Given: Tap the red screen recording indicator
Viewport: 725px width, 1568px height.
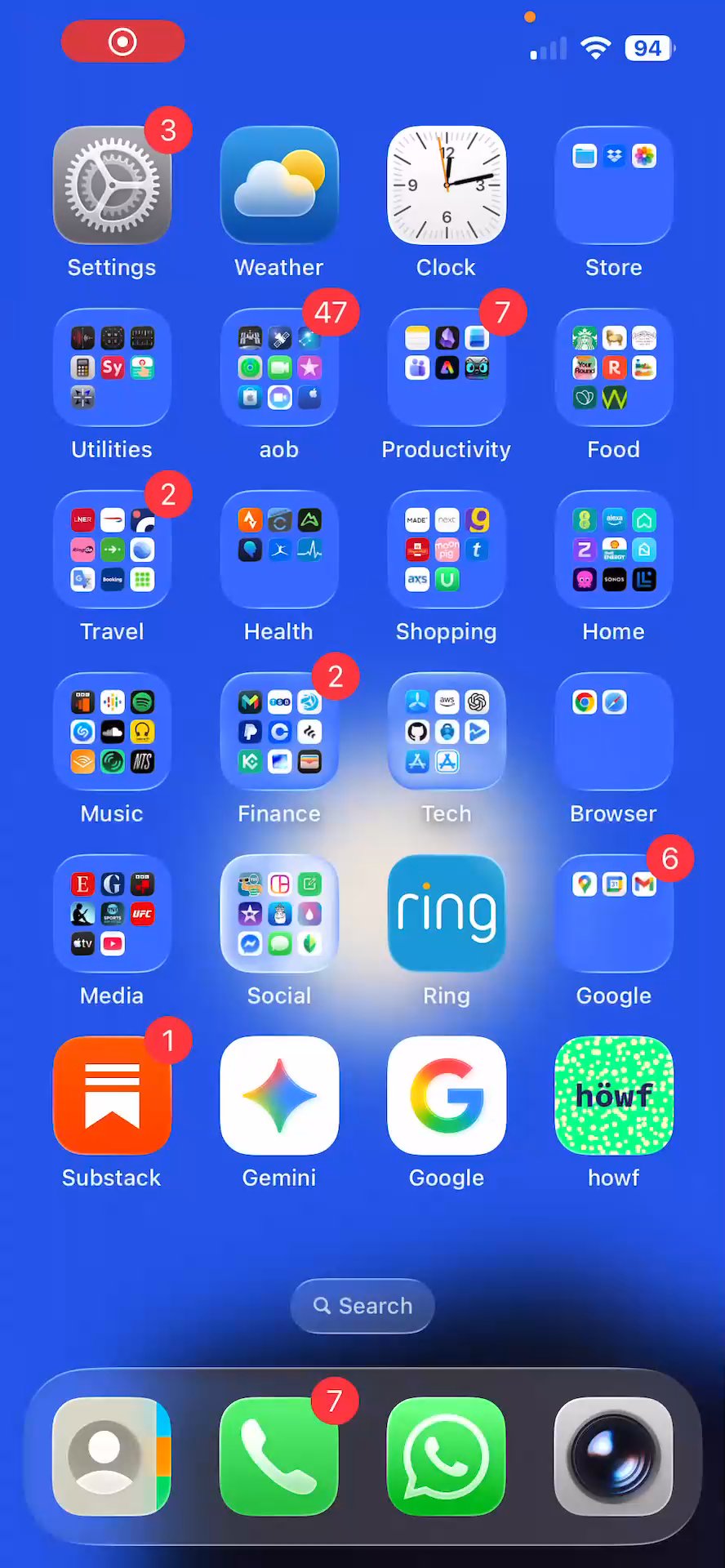Looking at the screenshot, I should pos(122,42).
